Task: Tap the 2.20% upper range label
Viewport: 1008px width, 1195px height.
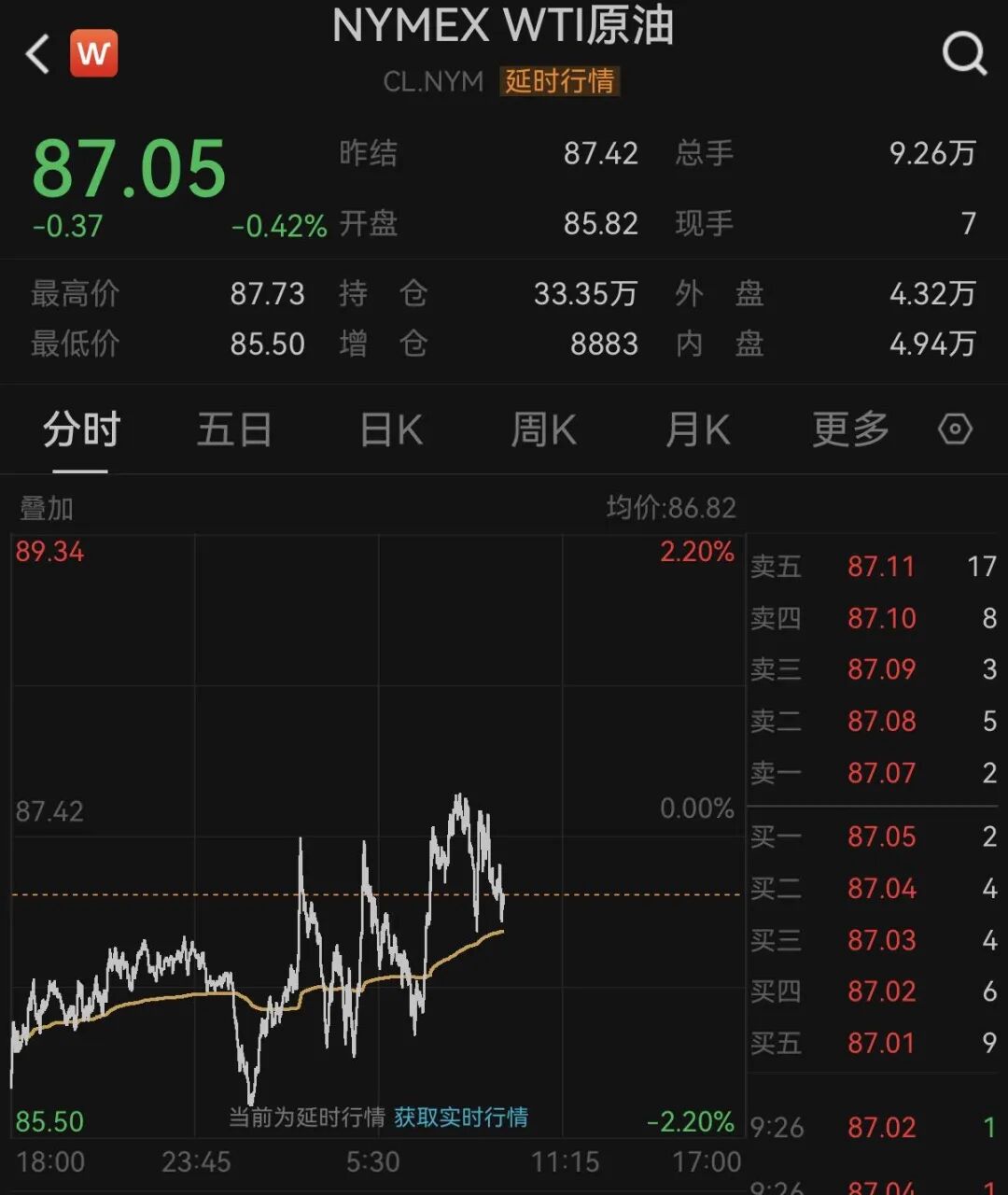Action: 695,552
